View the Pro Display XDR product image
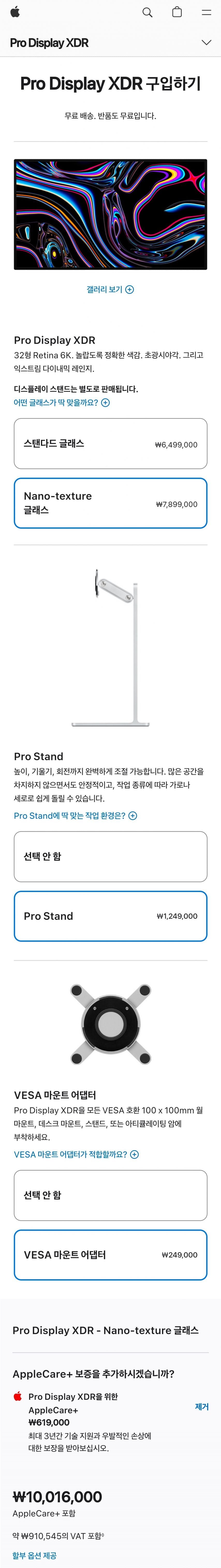 tap(110, 215)
